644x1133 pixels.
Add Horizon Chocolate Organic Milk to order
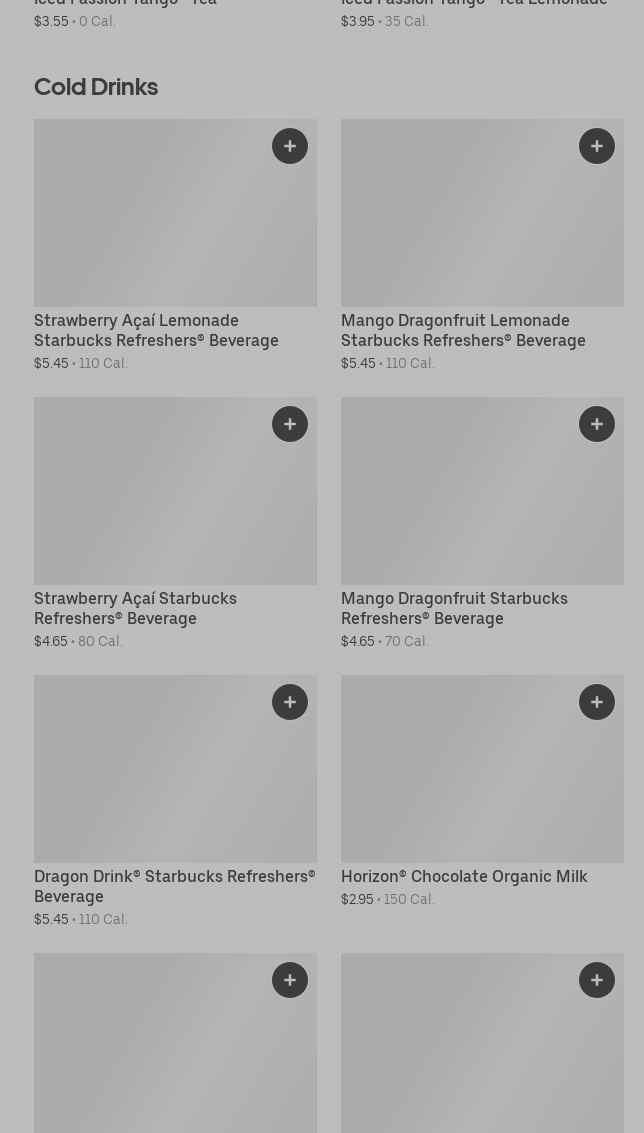coord(597,702)
